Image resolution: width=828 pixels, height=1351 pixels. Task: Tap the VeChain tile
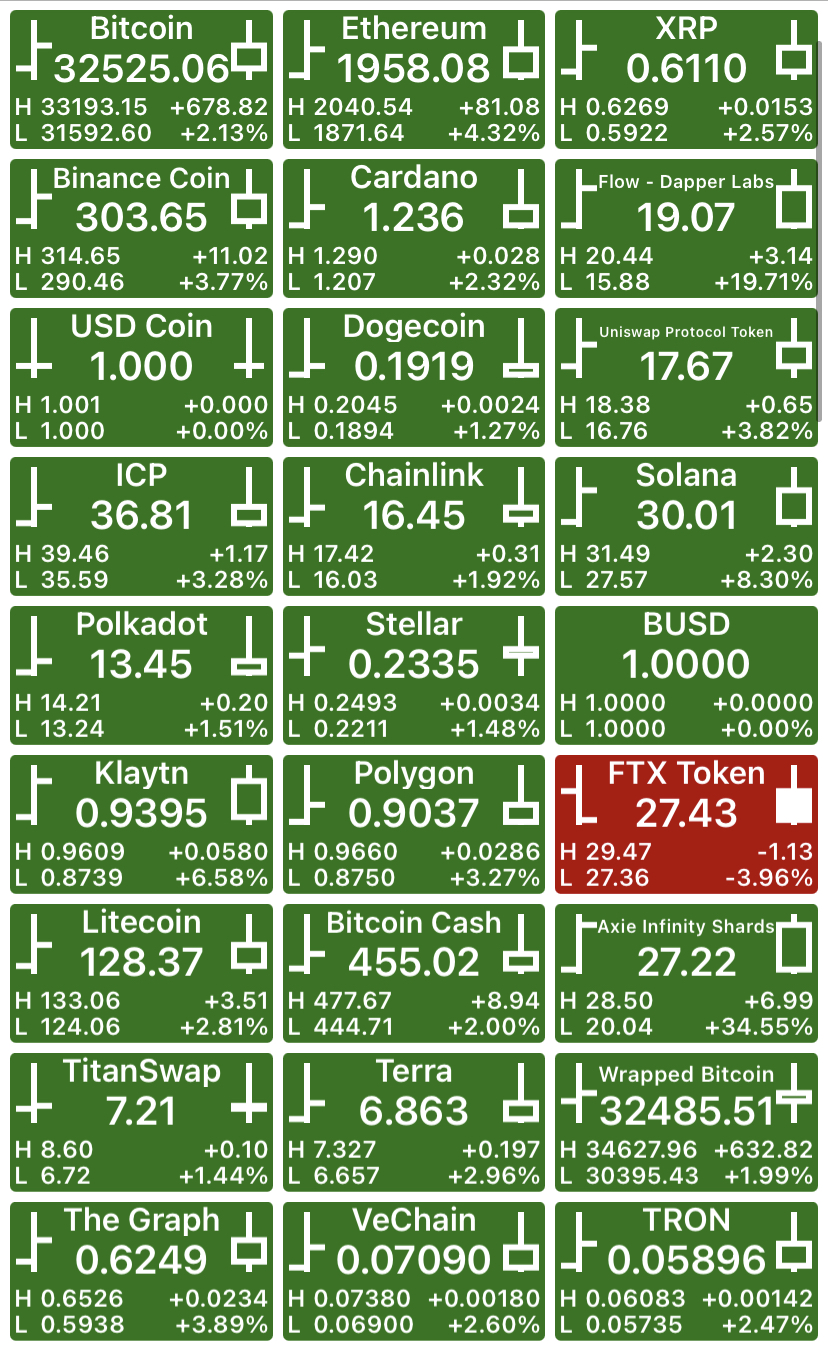(x=414, y=1272)
